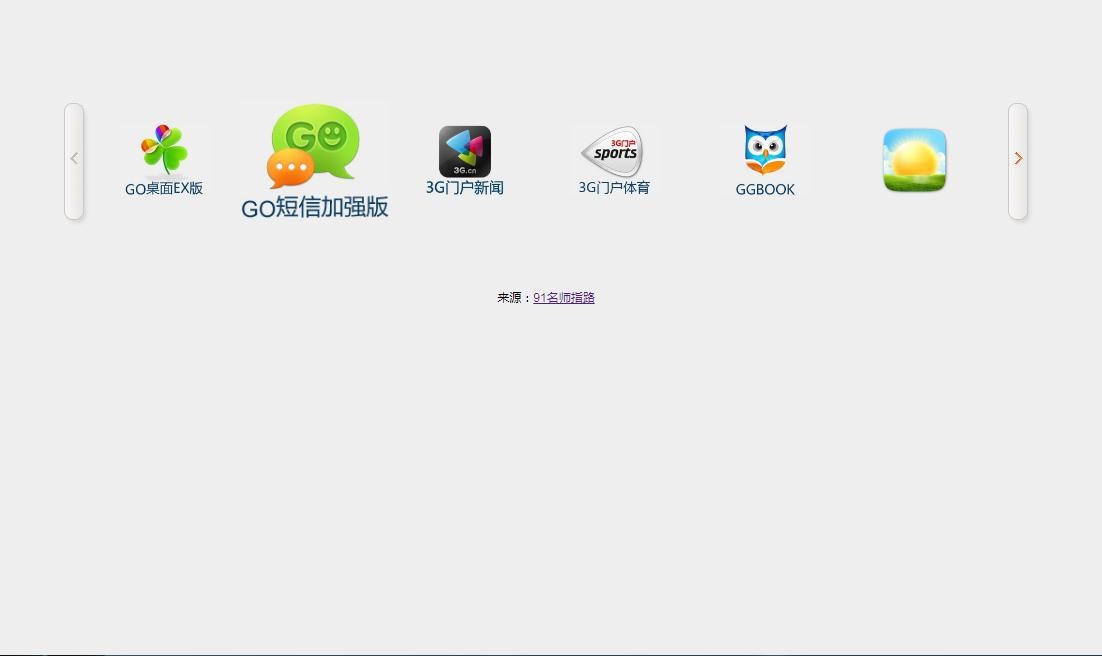Viewport: 1102px width, 656px height.
Task: Tap the GGBOOK owl app
Action: click(x=765, y=160)
